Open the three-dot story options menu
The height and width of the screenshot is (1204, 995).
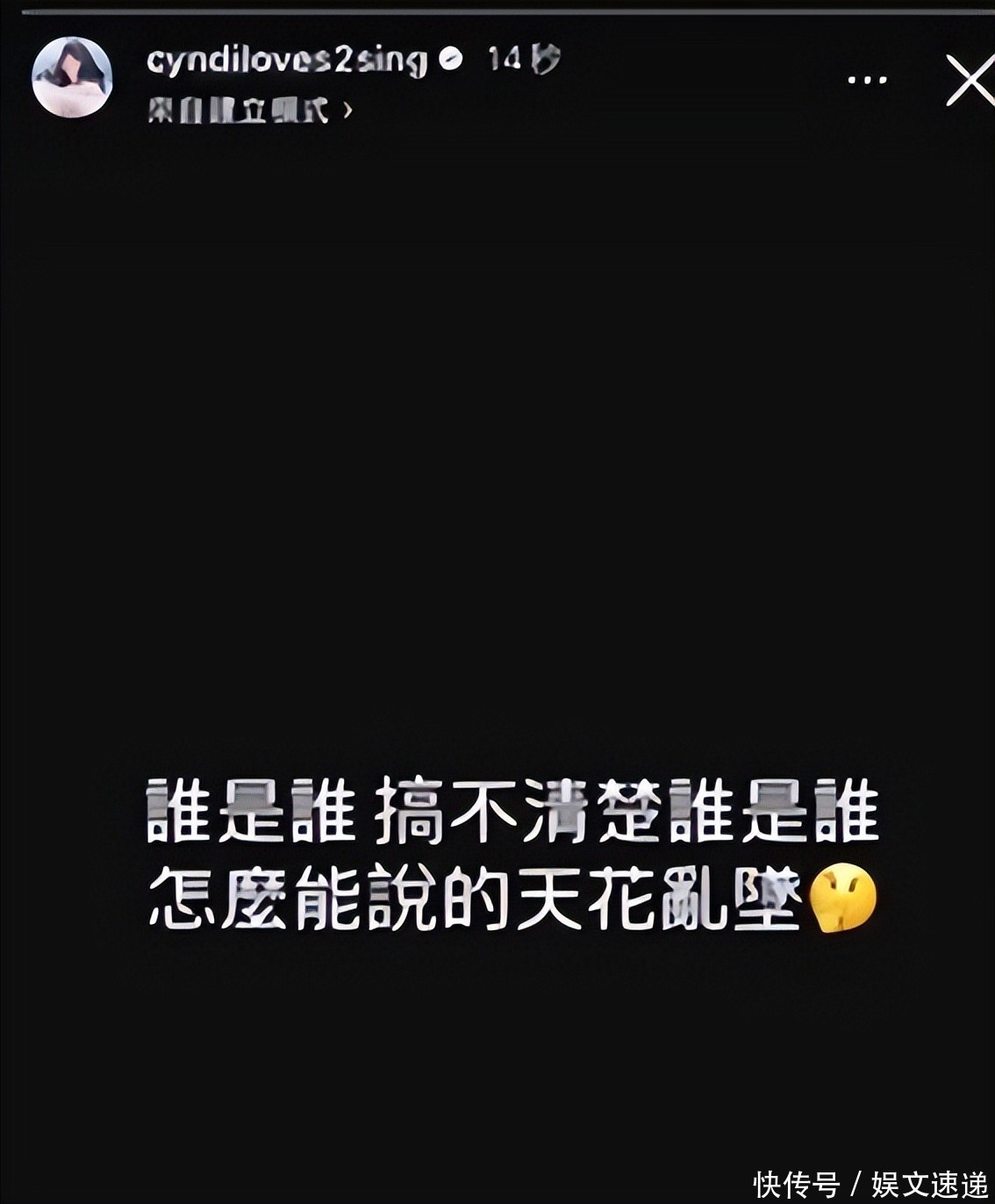pos(867,81)
